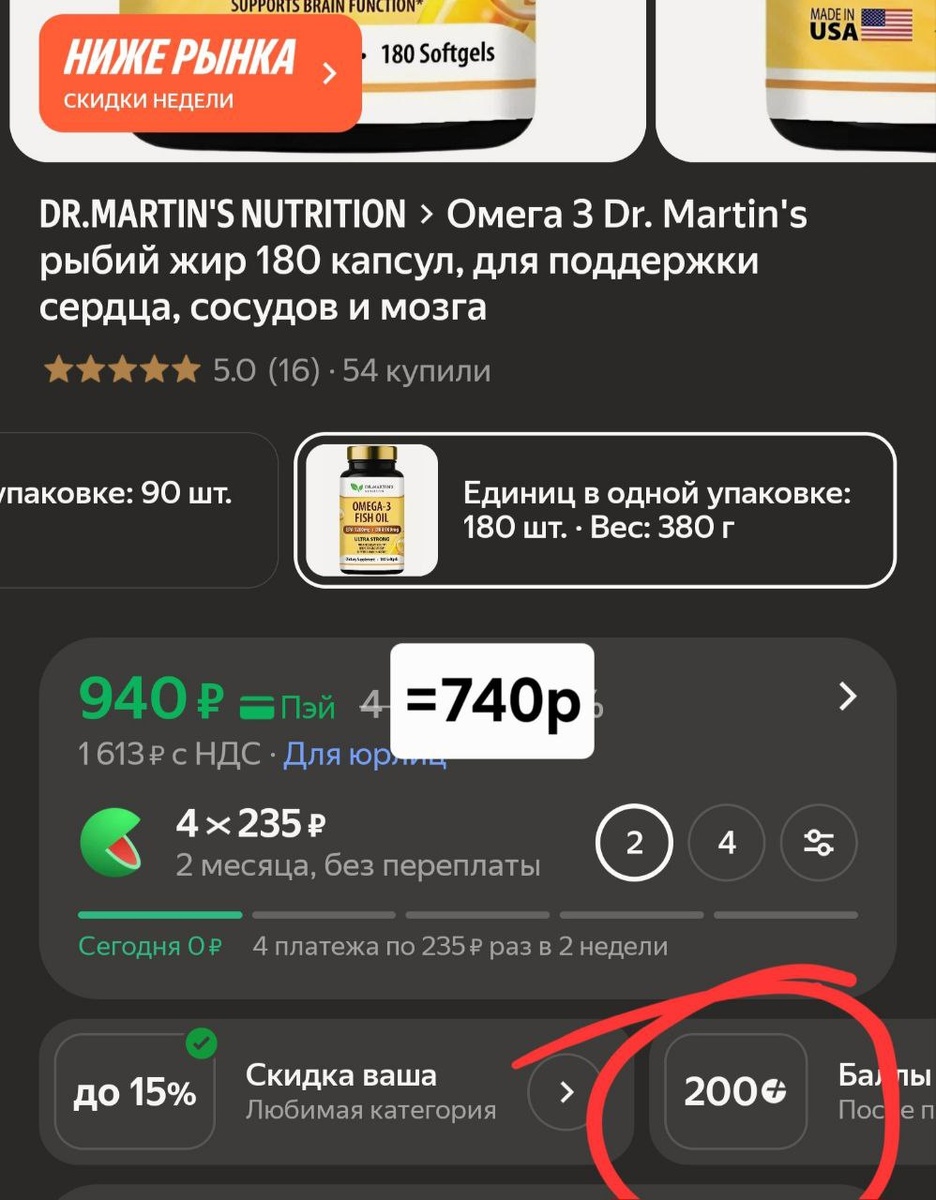The height and width of the screenshot is (1200, 936).
Task: Select the 90 шт. package variant
Action: 130,509
